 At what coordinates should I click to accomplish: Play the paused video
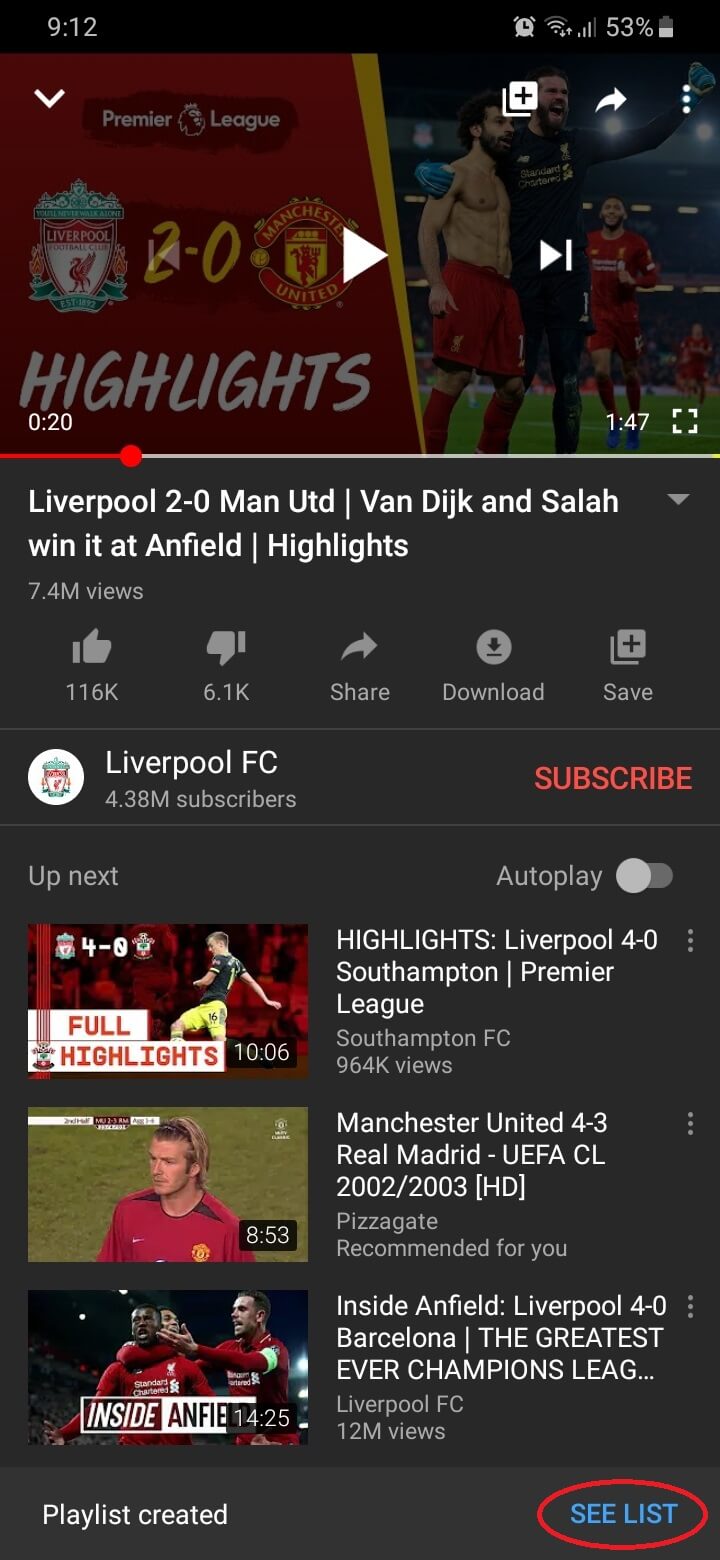[x=361, y=256]
